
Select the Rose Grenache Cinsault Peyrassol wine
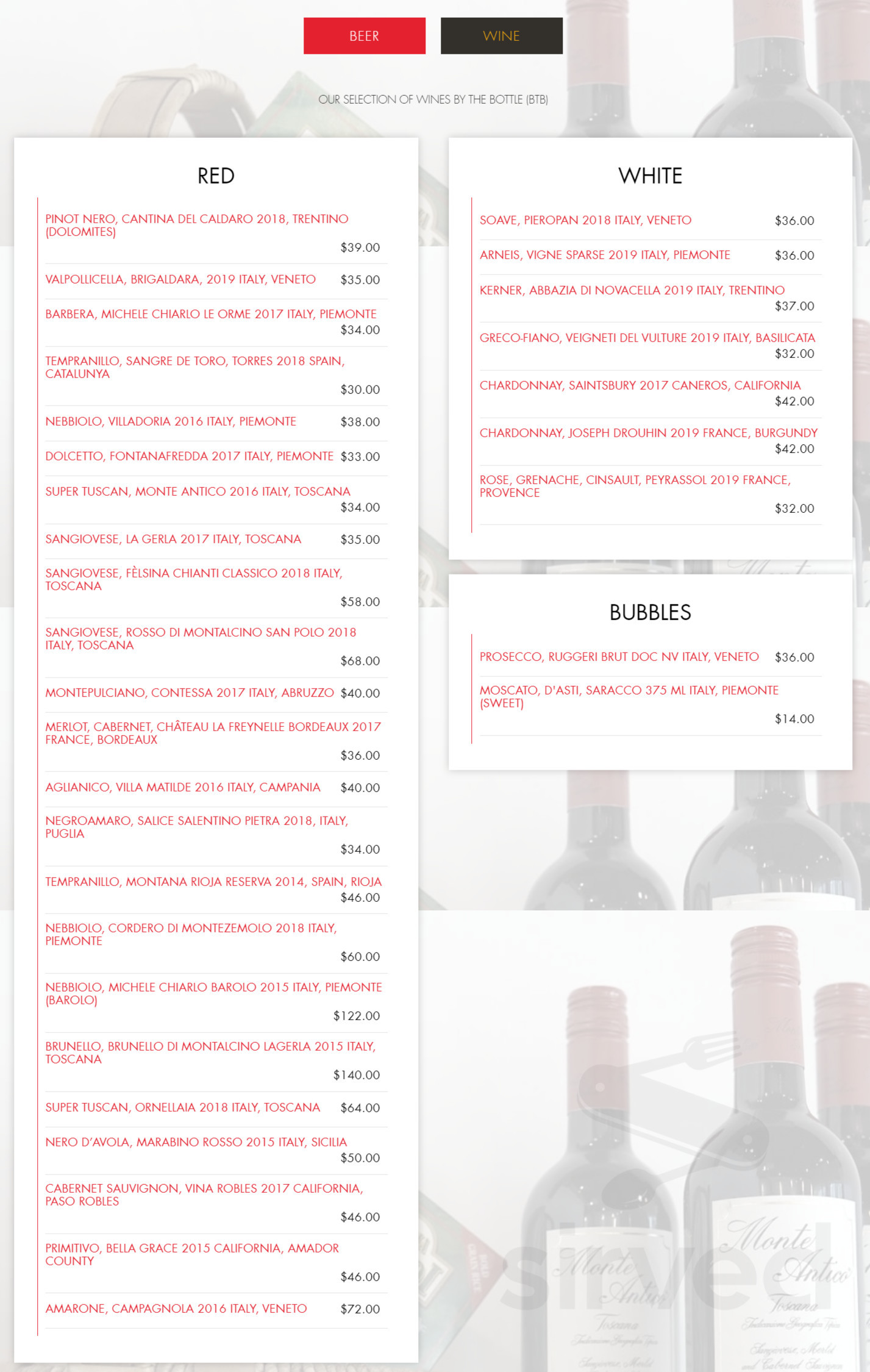click(635, 485)
